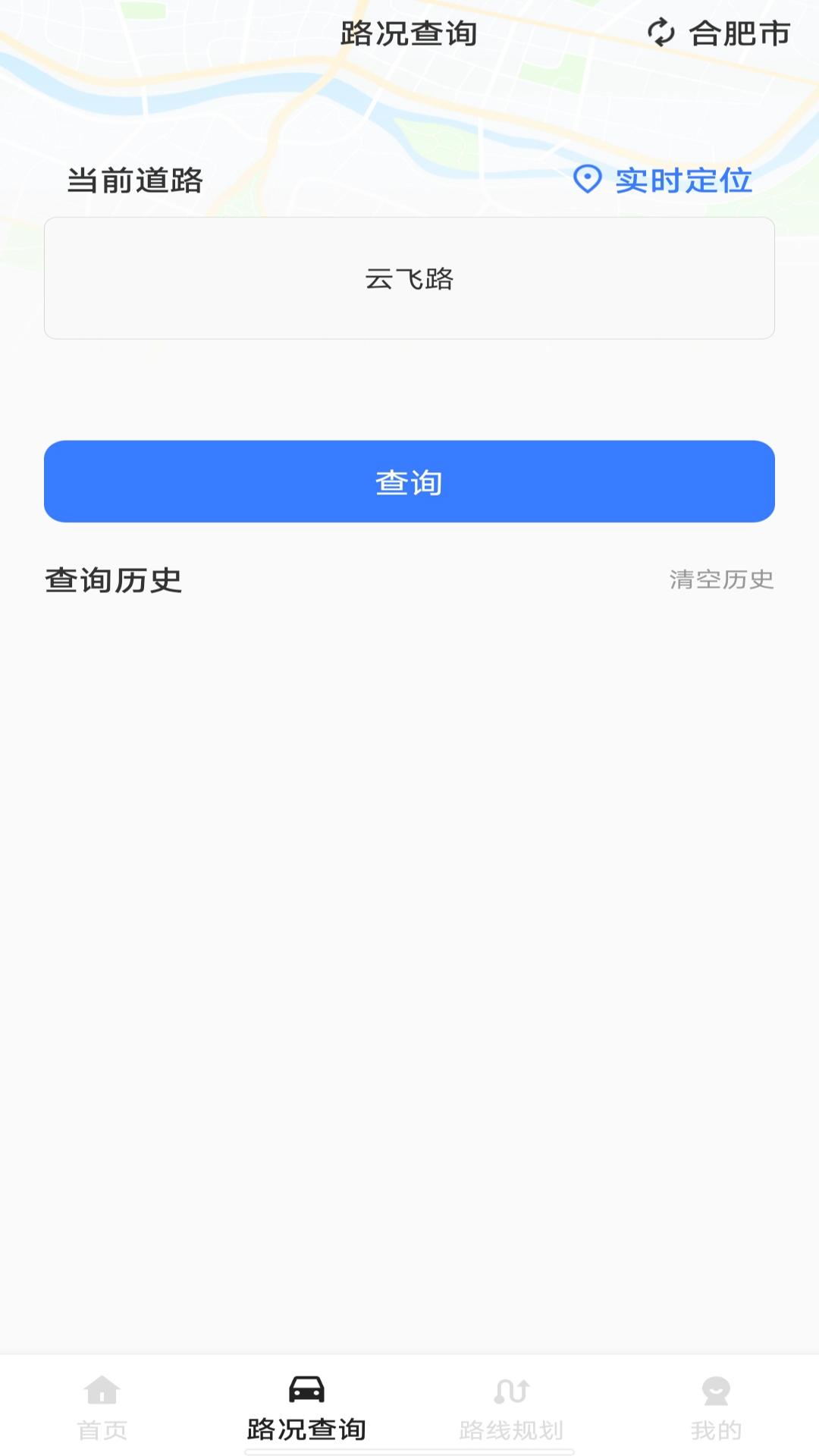Tap the 路况查询 page title
The width and height of the screenshot is (819, 1456).
[x=409, y=34]
